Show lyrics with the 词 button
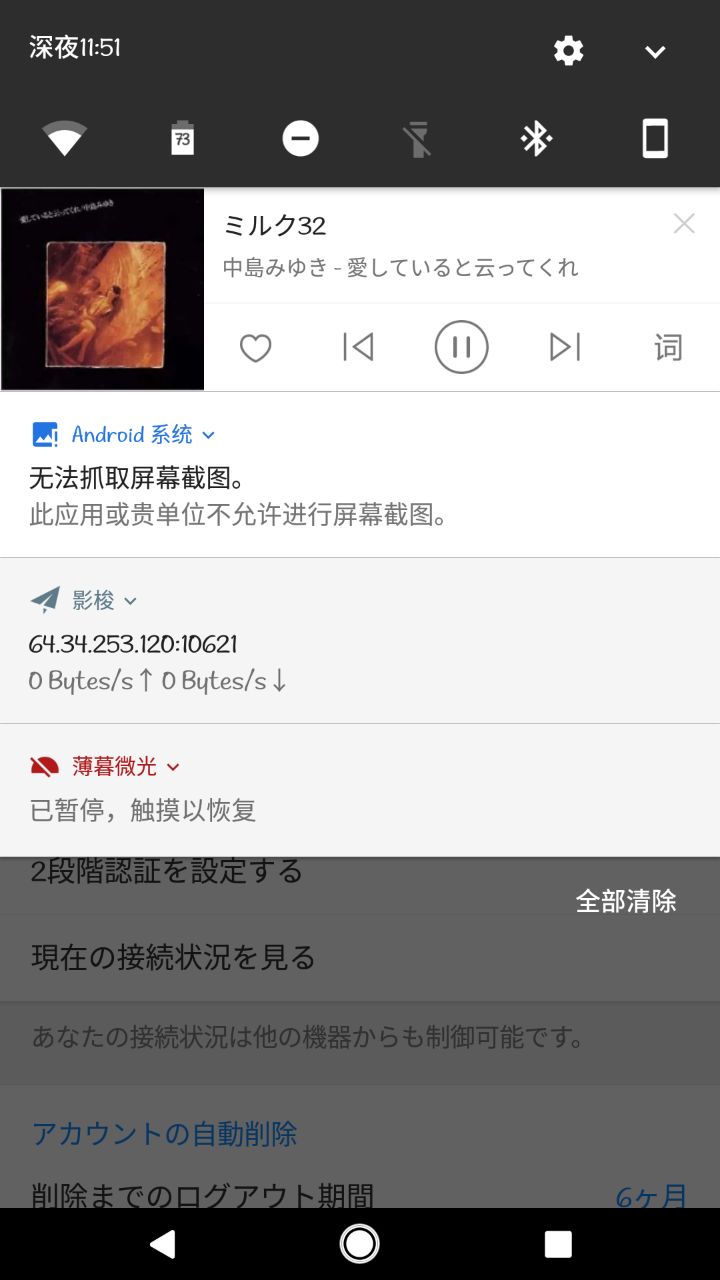Screen dimensions: 720x1280 click(x=668, y=348)
